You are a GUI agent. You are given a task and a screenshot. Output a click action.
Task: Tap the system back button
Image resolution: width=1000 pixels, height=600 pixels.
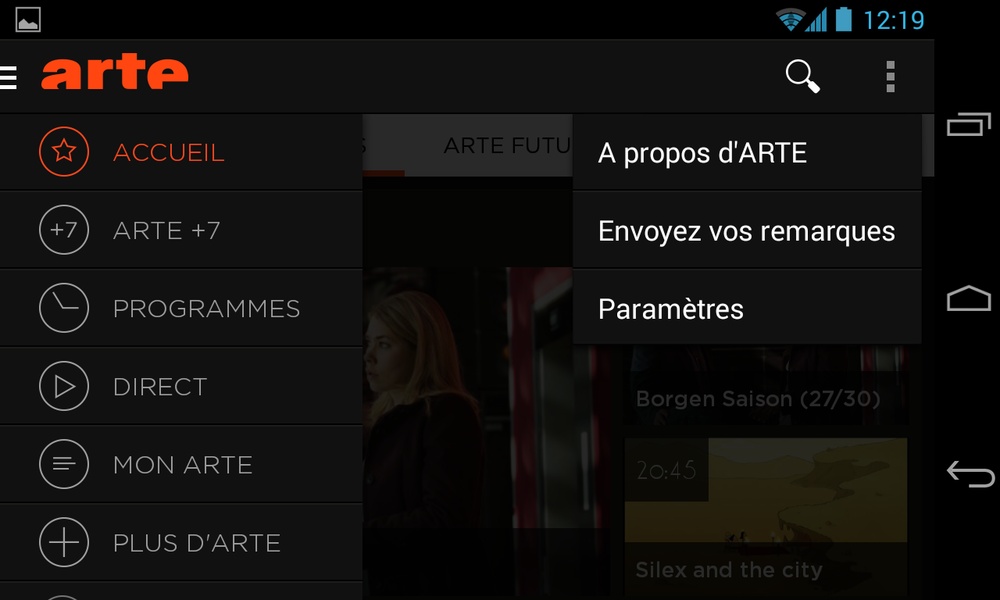click(x=968, y=473)
